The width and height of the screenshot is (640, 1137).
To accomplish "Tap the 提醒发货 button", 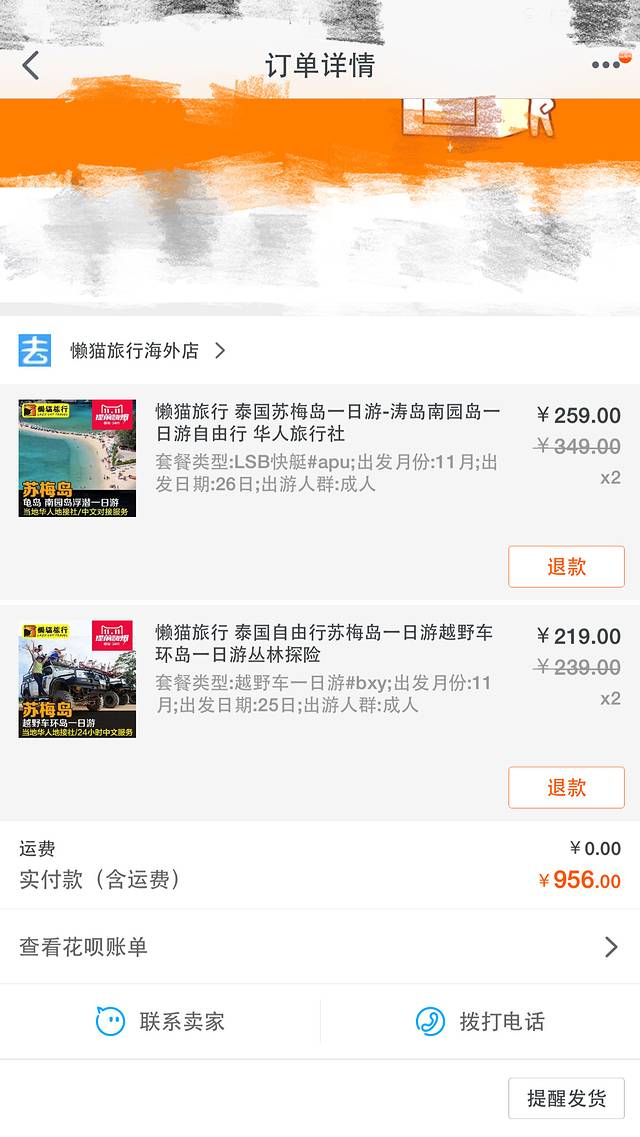I will pyautogui.click(x=566, y=1098).
